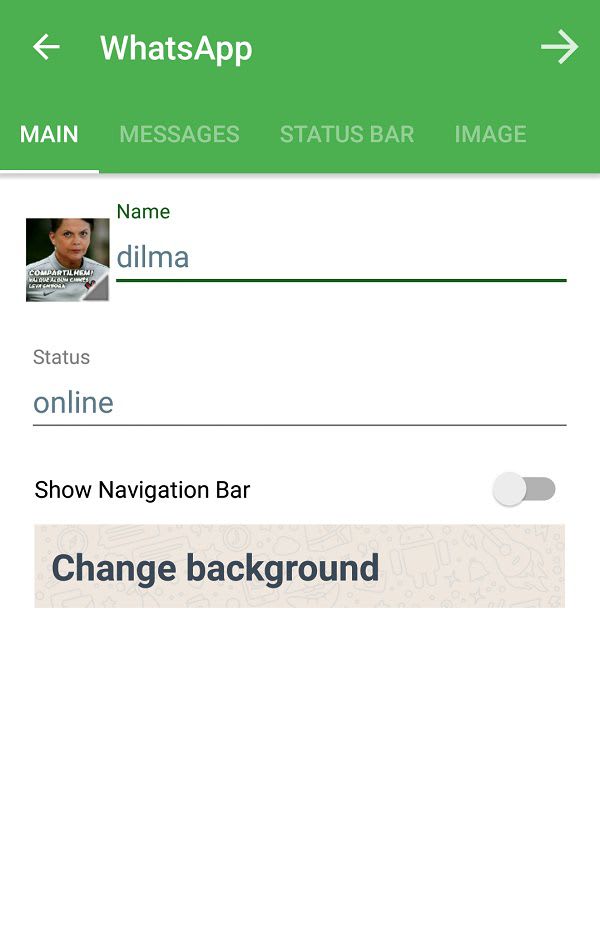Enable Show Navigation Bar switch
Screen dimensions: 600x945
524,489
